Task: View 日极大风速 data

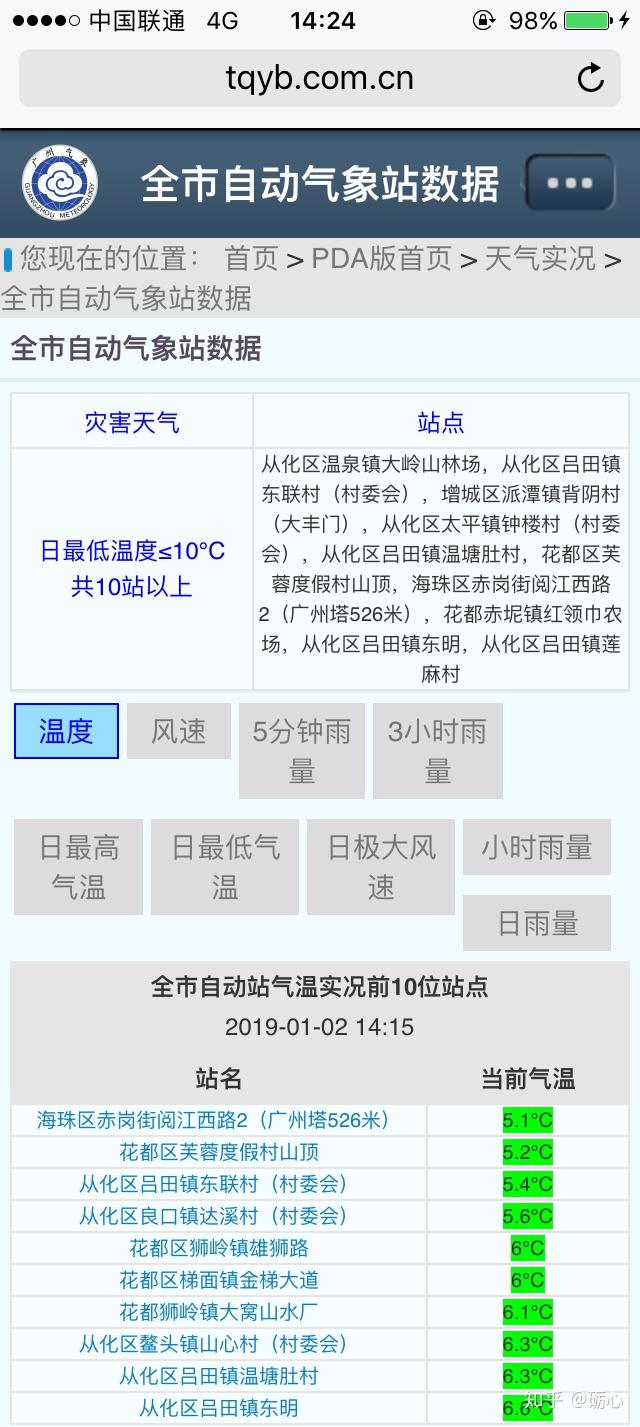Action: point(381,867)
